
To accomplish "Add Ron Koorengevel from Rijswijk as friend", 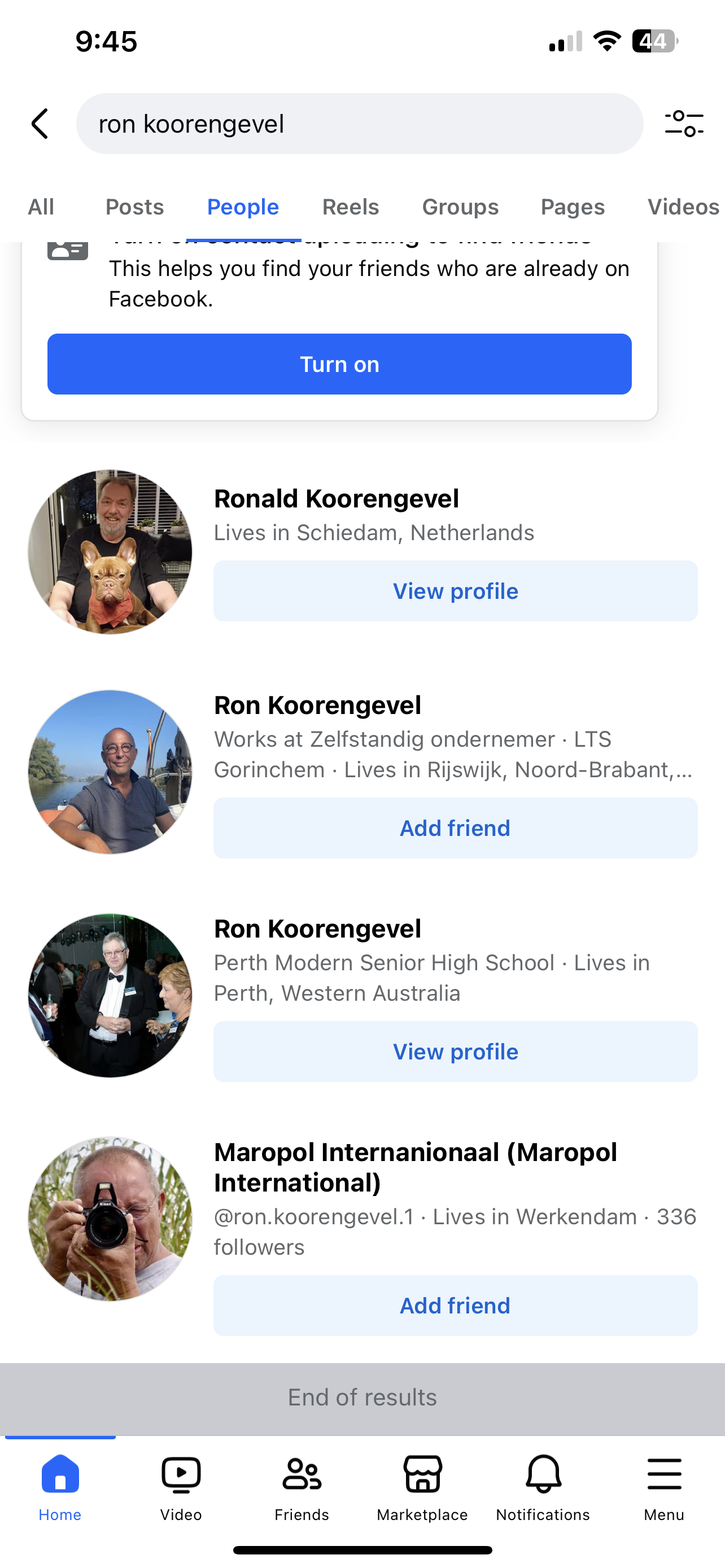I will (x=455, y=828).
